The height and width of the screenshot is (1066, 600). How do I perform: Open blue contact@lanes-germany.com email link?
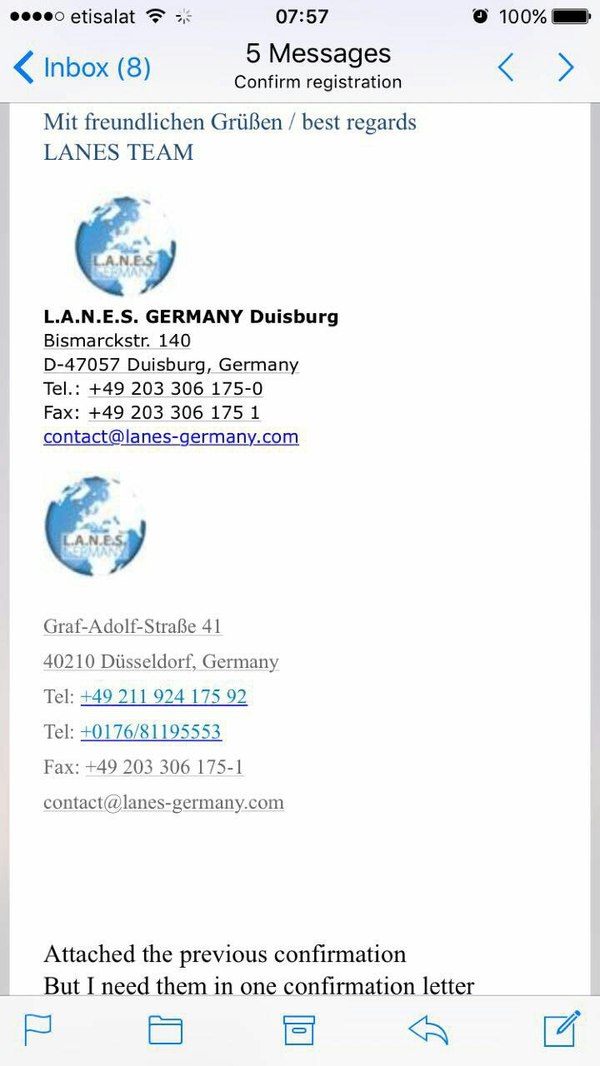[x=170, y=437]
